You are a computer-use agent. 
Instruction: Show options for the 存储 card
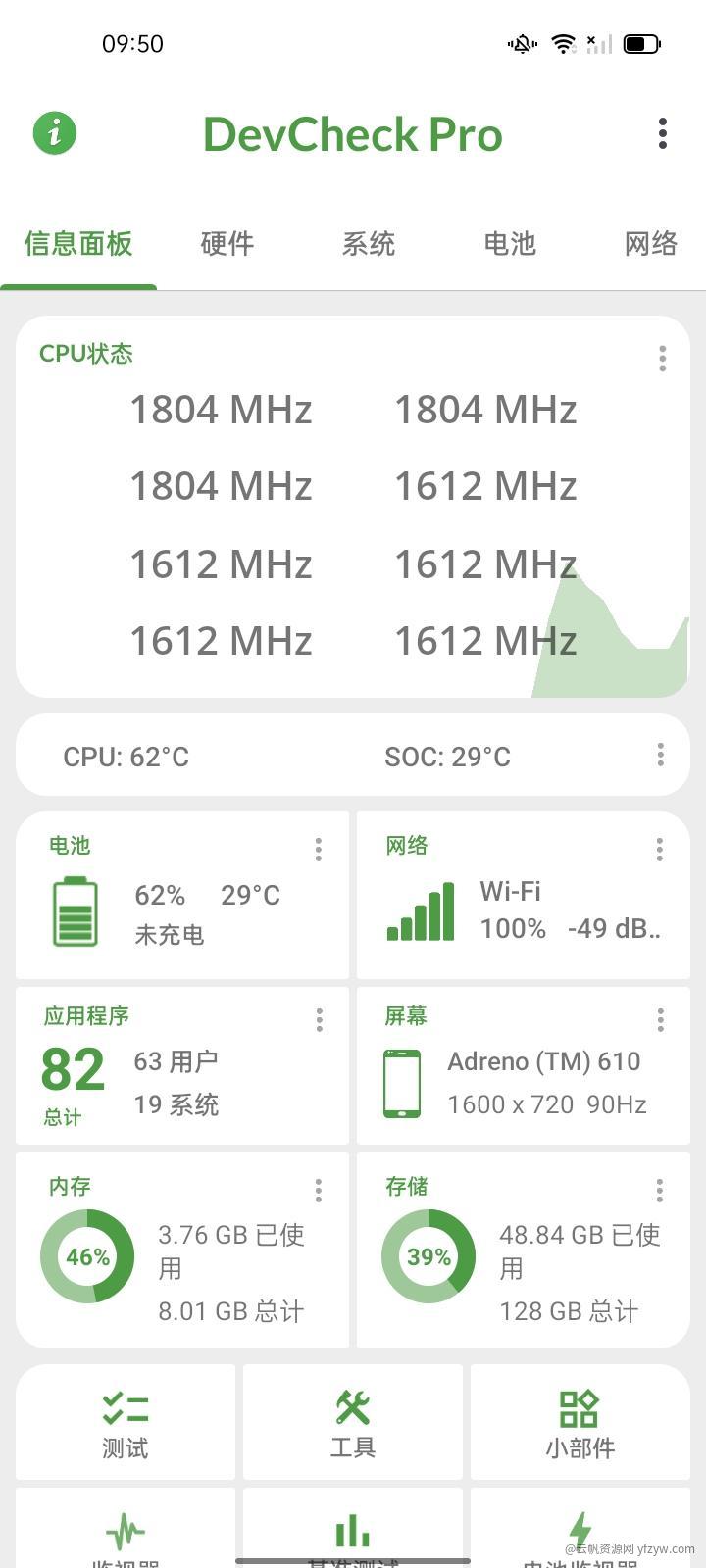point(660,1191)
